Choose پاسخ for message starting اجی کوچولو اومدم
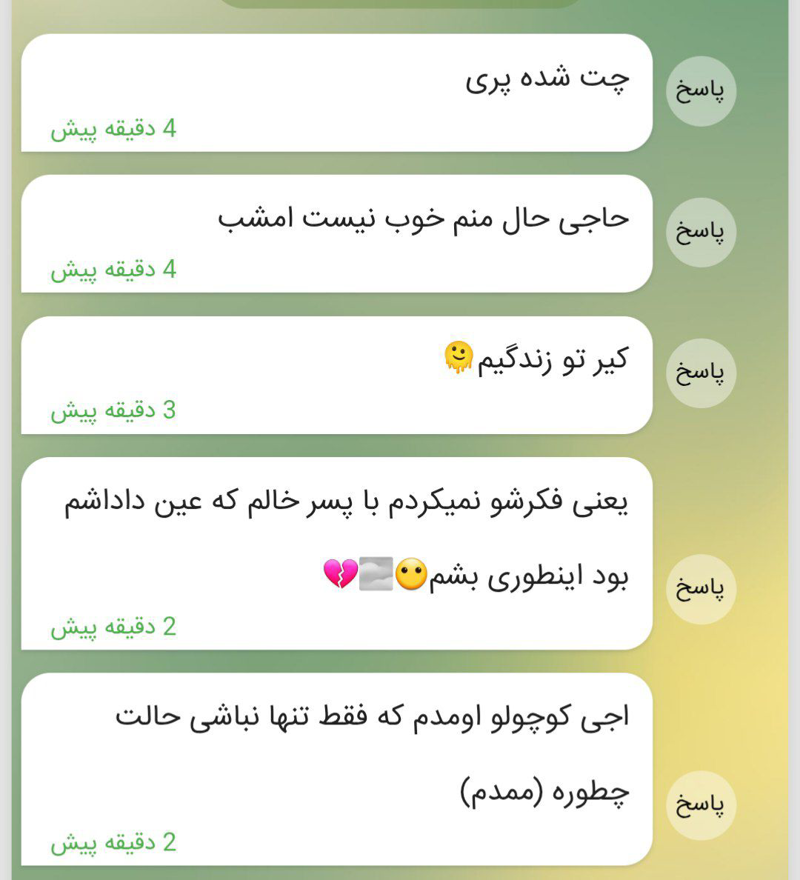The height and width of the screenshot is (880, 800). click(700, 805)
